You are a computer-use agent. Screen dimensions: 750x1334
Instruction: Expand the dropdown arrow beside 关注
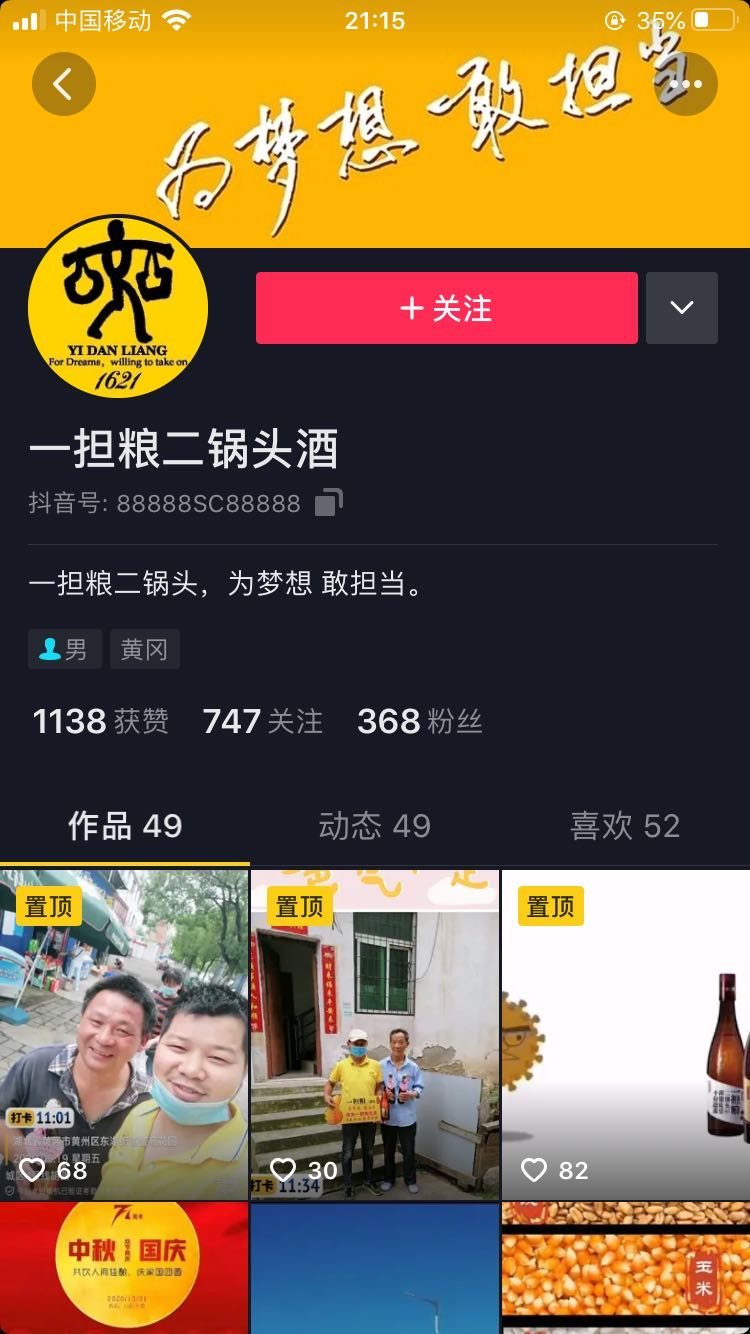[x=682, y=308]
